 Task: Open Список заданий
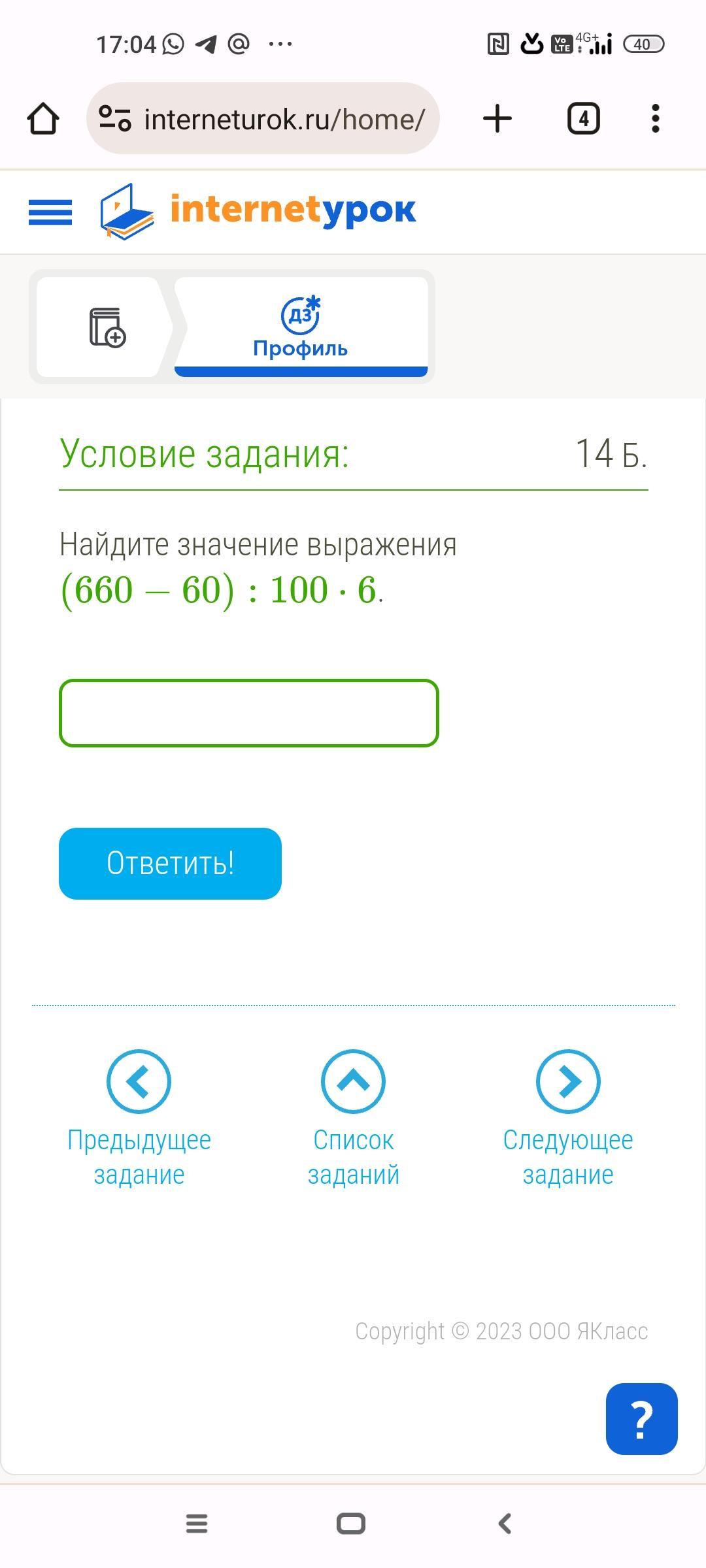[x=353, y=1117]
